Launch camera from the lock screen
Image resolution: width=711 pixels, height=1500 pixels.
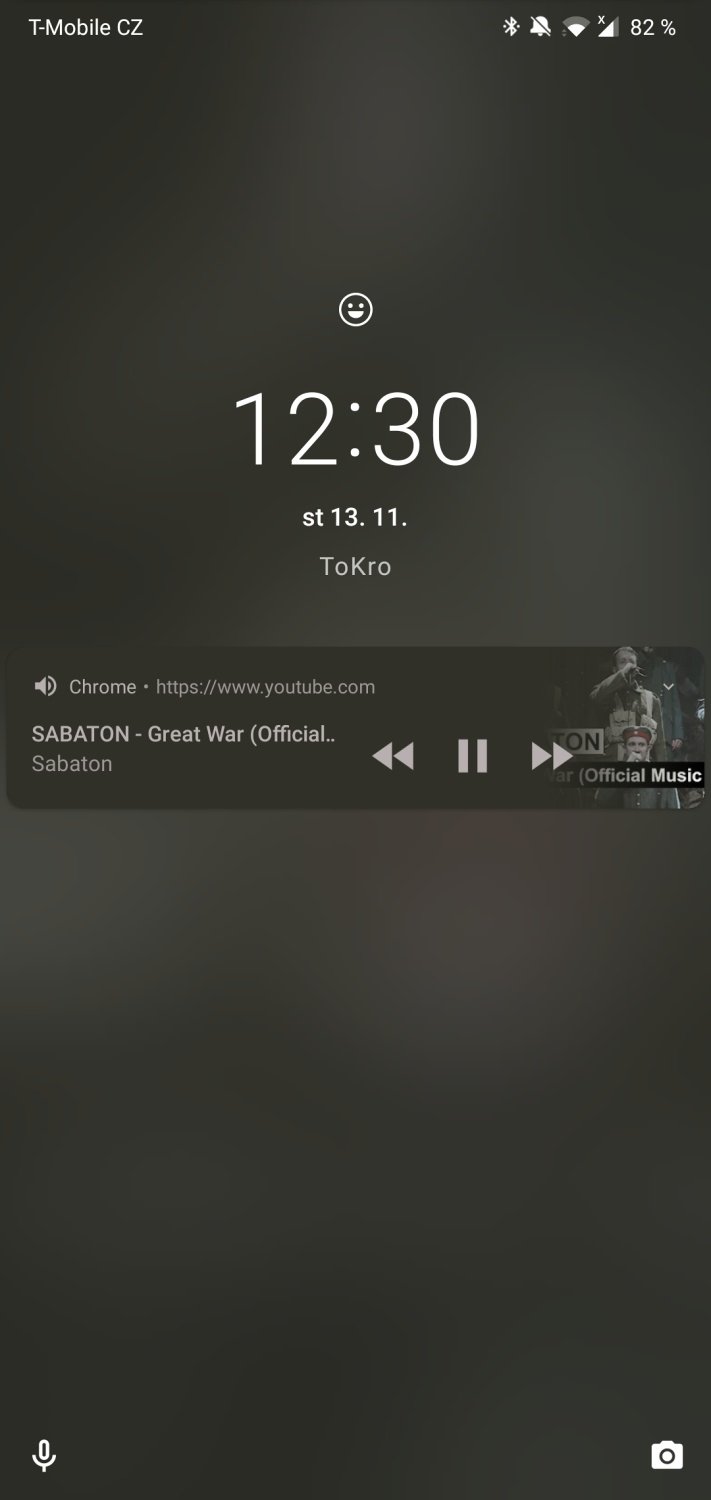pos(667,1455)
